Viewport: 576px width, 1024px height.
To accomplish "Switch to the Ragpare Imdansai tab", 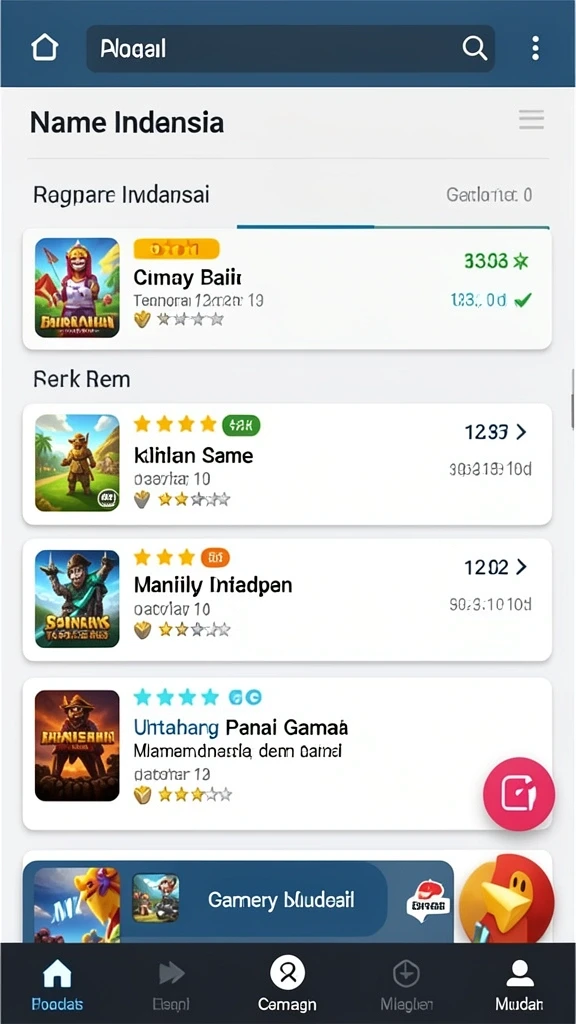I will pos(121,195).
